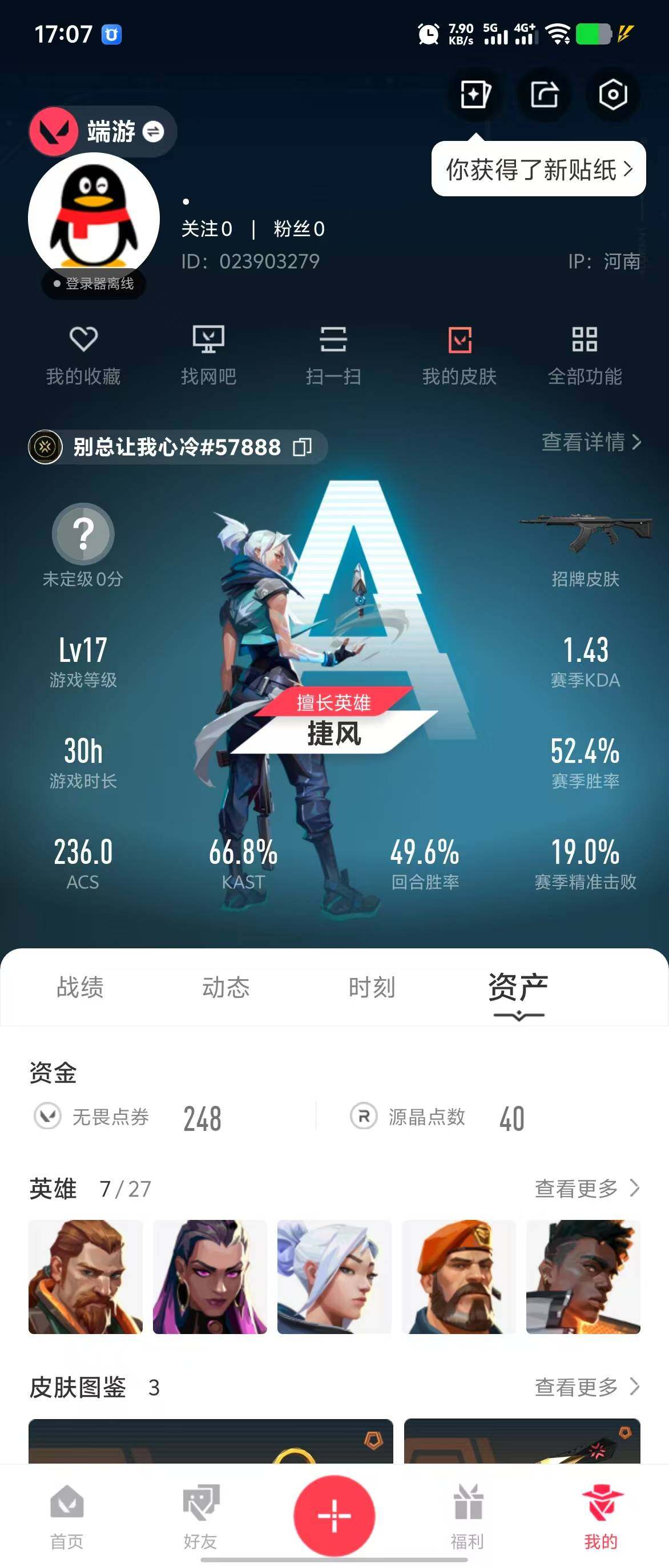Open settings via the hexagon gear icon
Image resolution: width=669 pixels, height=1568 pixels.
point(612,95)
